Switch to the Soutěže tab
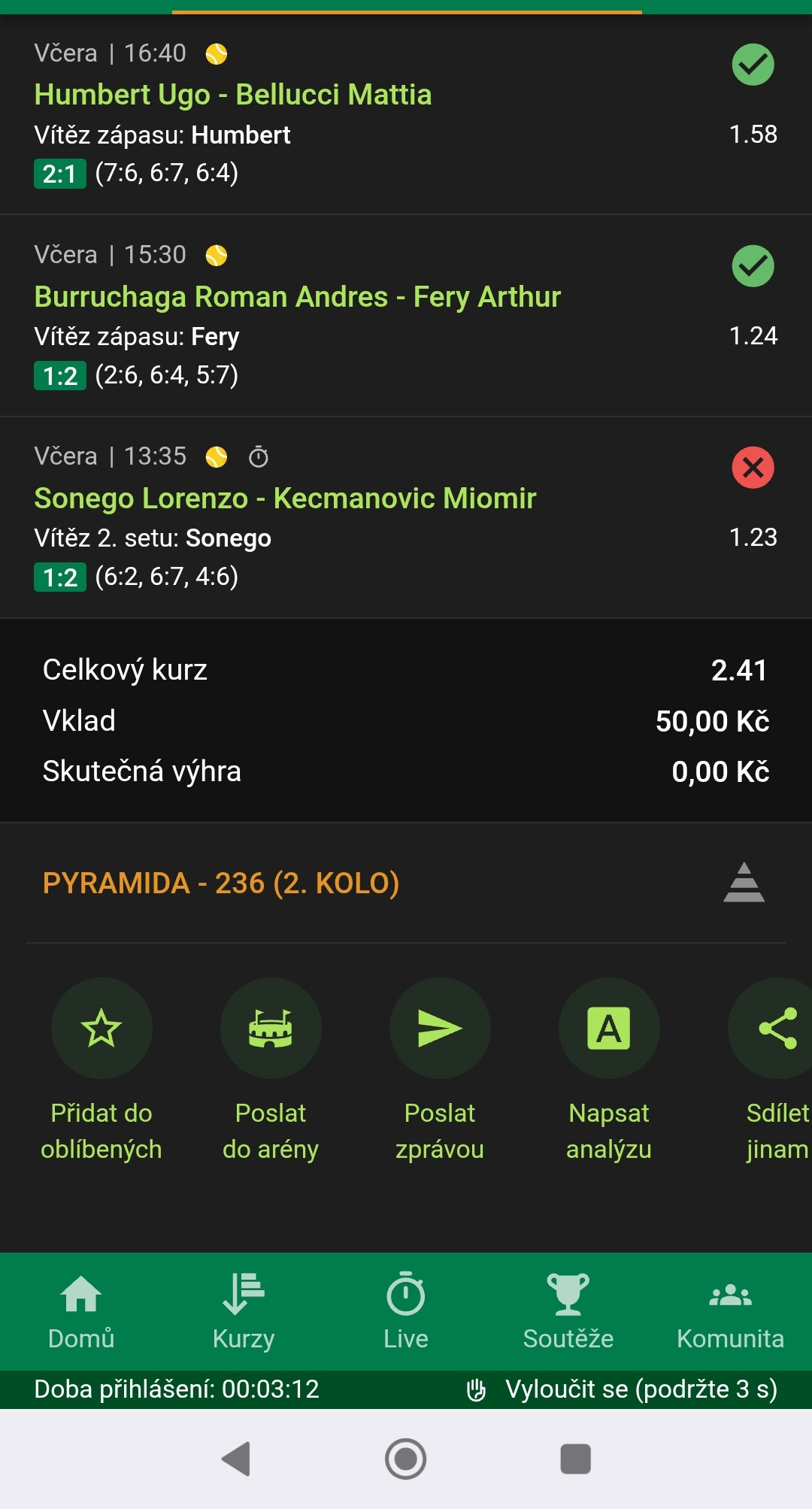The height and width of the screenshot is (1509, 812). (568, 1311)
